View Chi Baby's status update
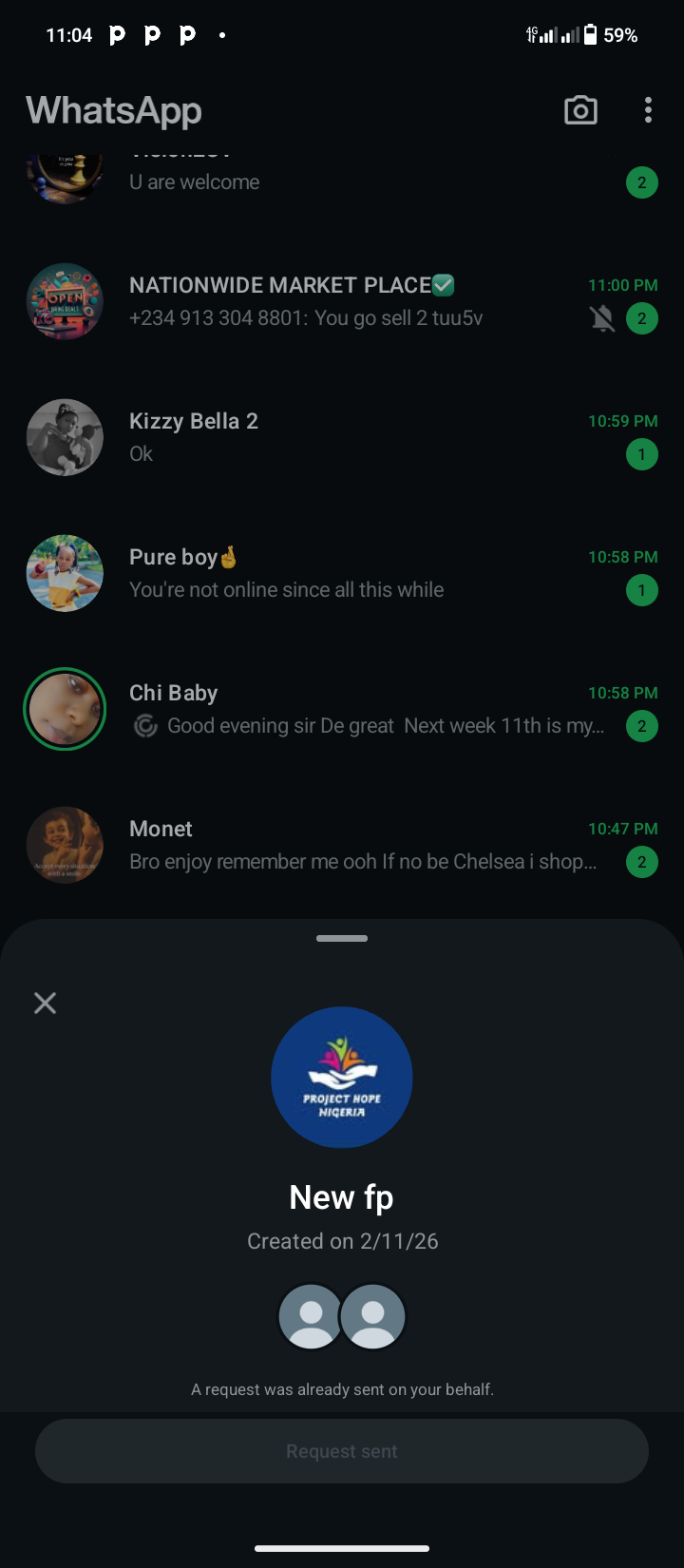 (65, 709)
